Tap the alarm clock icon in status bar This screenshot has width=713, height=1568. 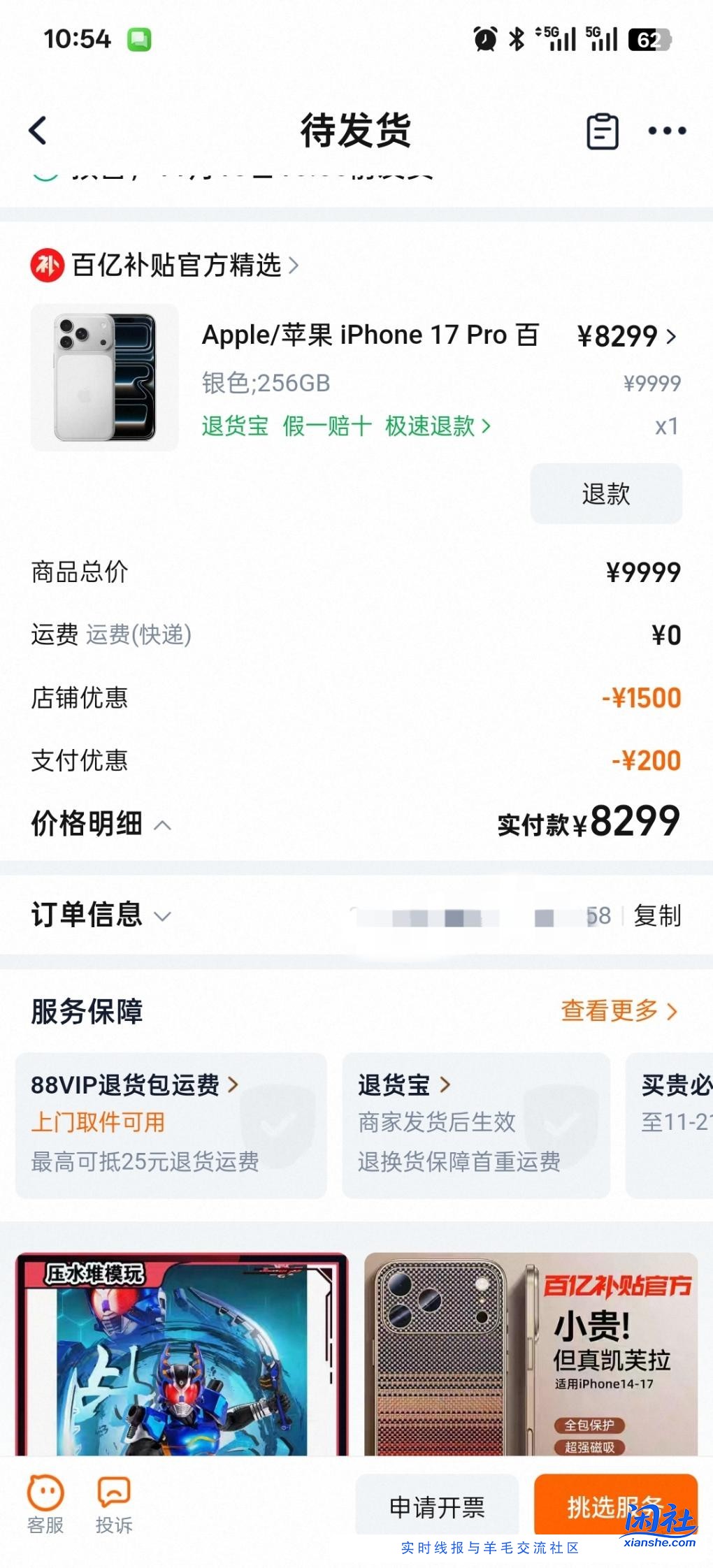tap(485, 38)
